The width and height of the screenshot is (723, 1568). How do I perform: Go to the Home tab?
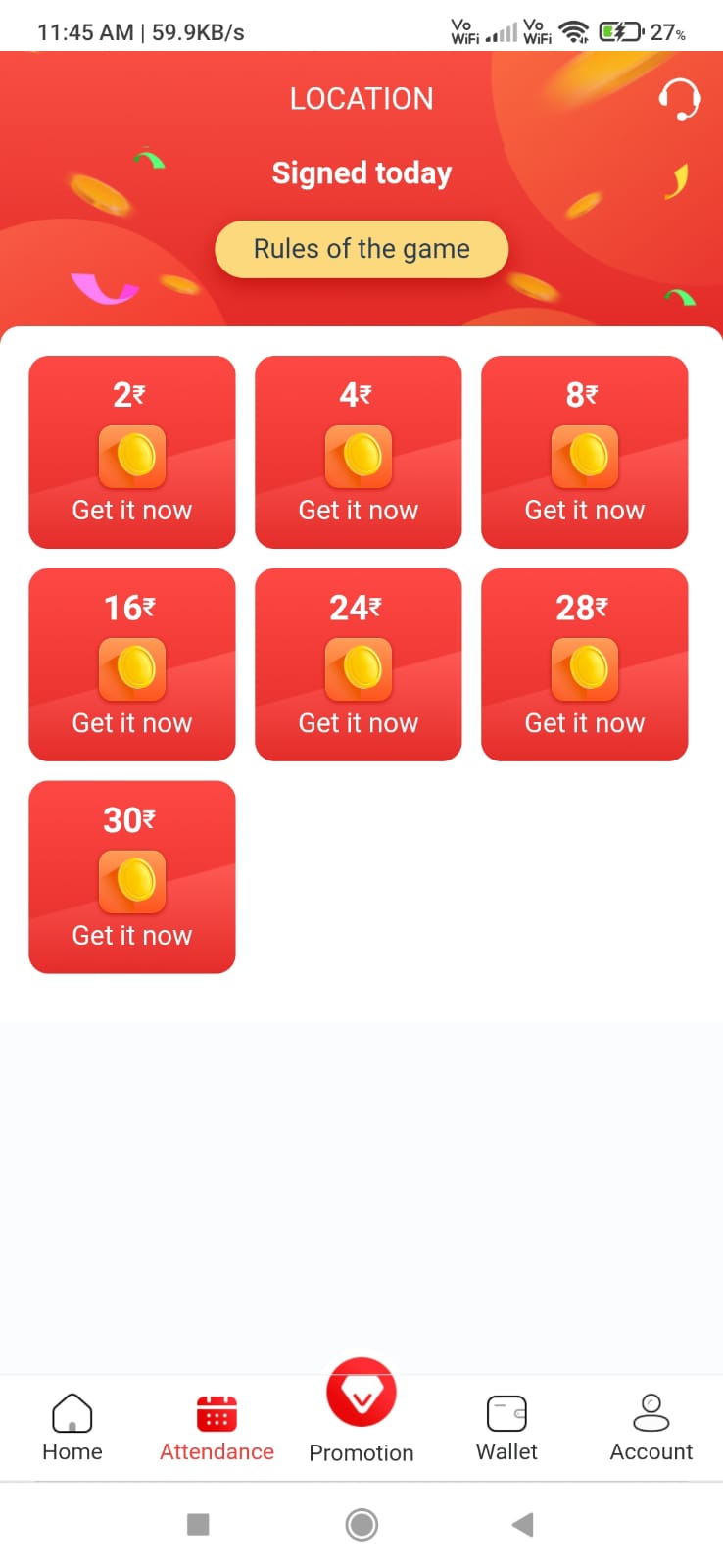click(x=72, y=1428)
